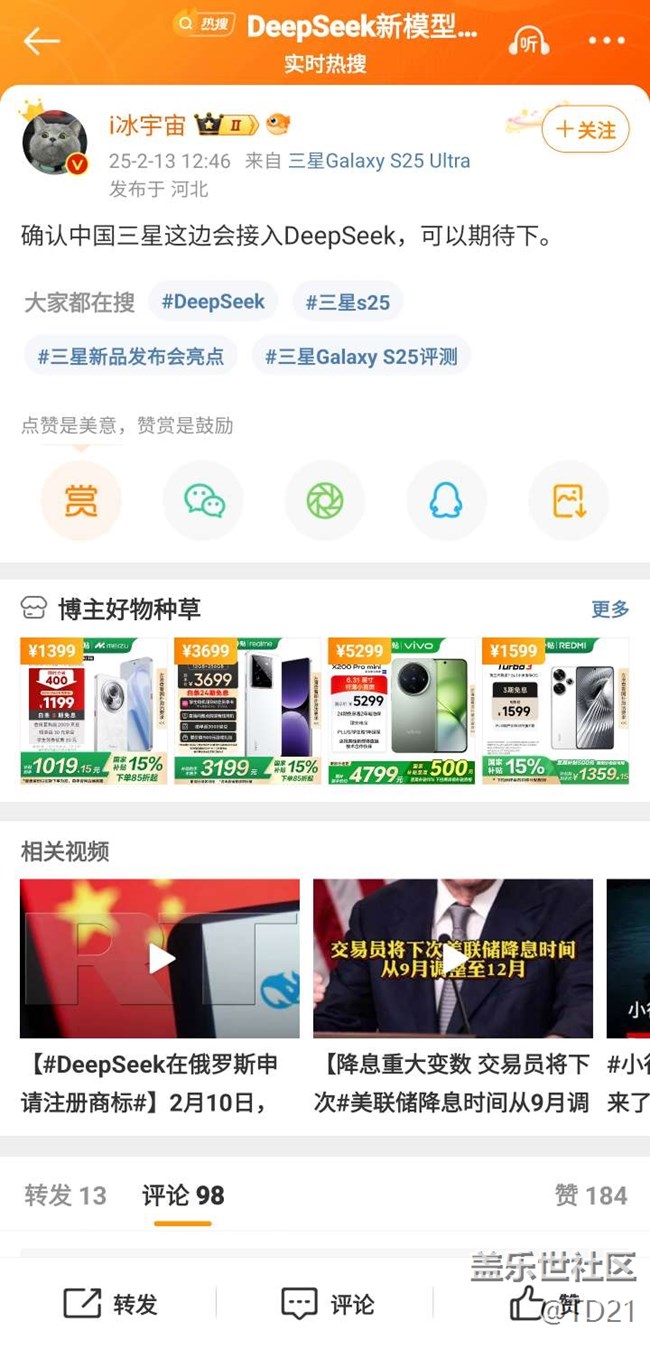Go back using the top arrow
Viewport: 650px width, 1349px height.
click(42, 41)
